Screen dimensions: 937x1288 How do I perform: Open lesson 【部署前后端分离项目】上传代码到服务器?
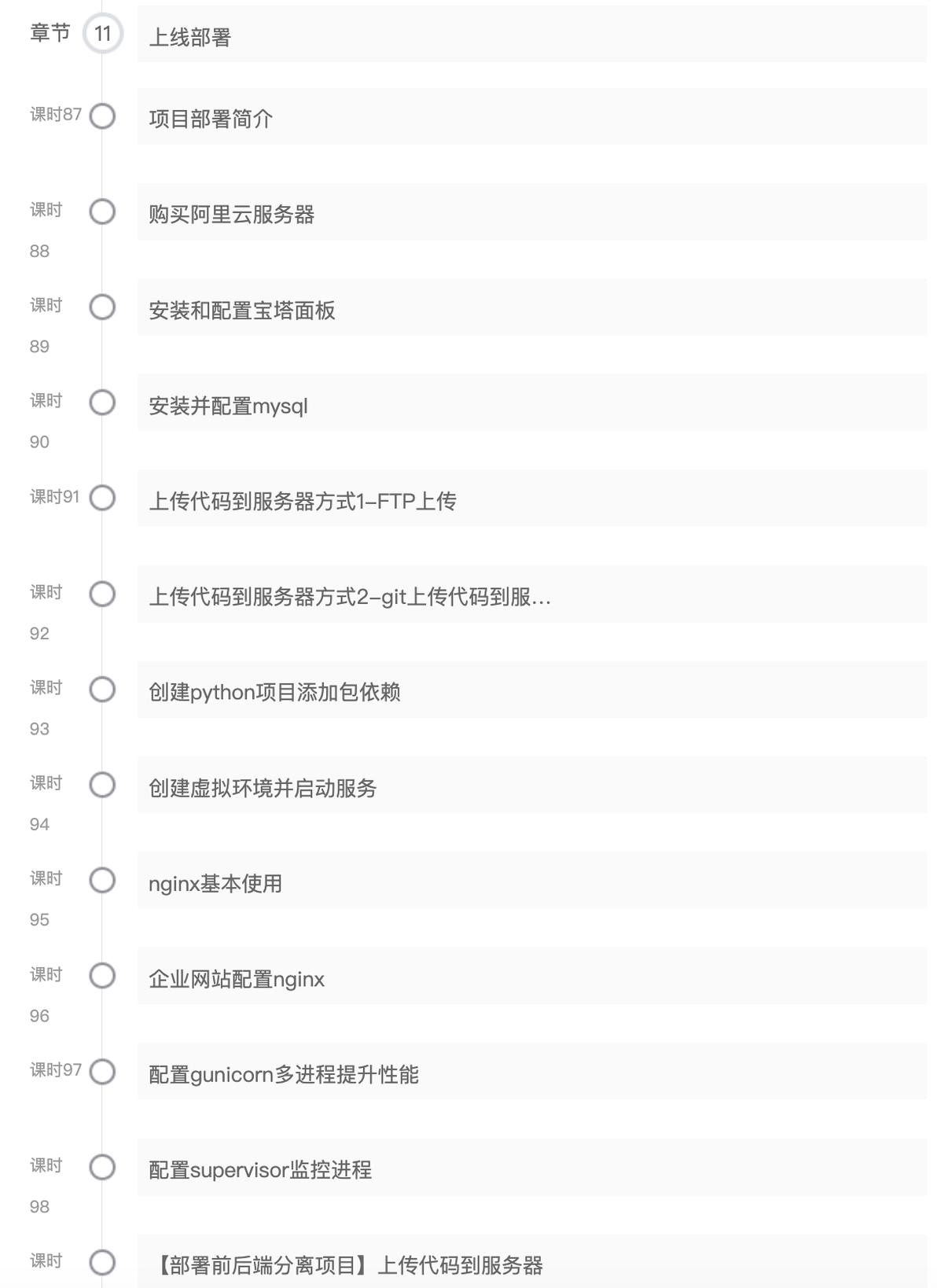point(532,1261)
